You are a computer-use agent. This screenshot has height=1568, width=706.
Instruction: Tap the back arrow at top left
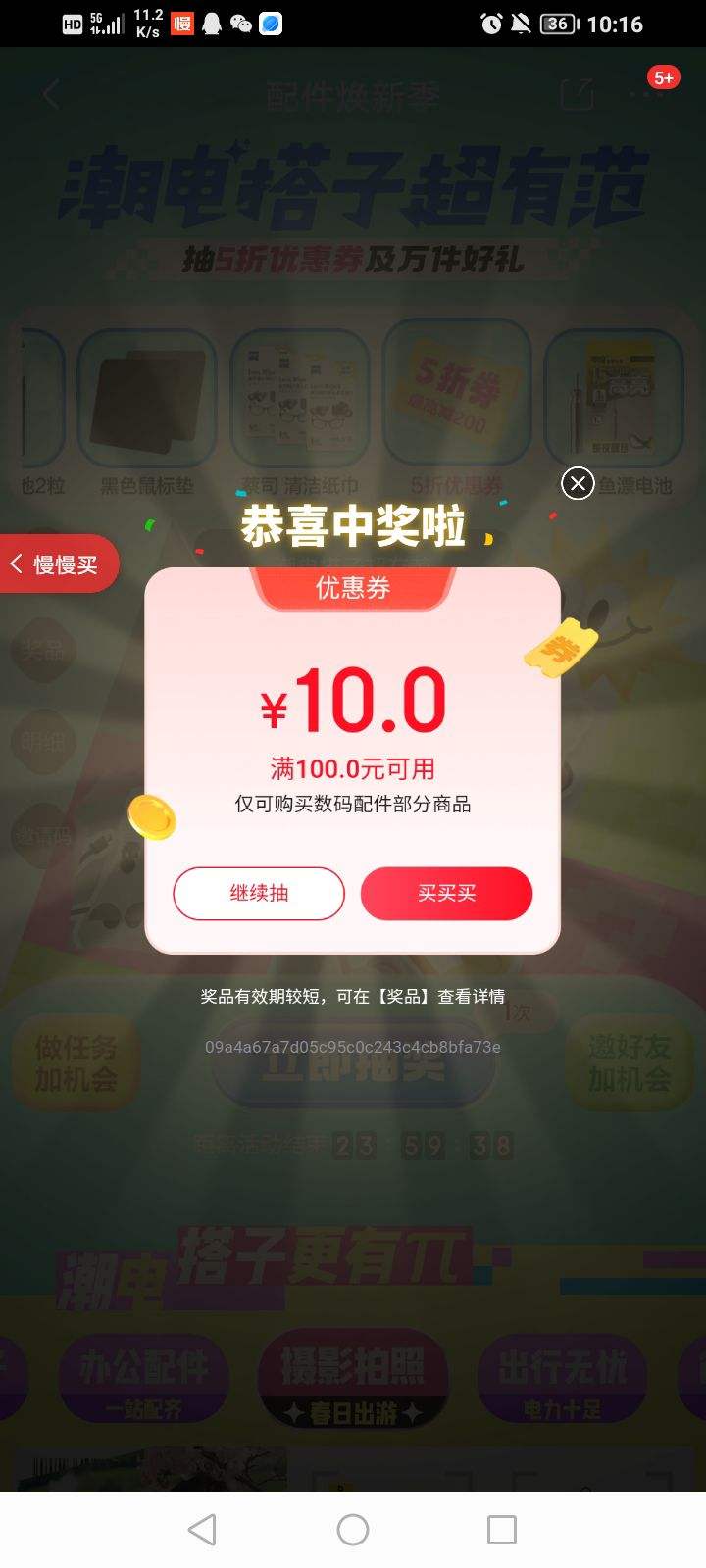coord(49,95)
